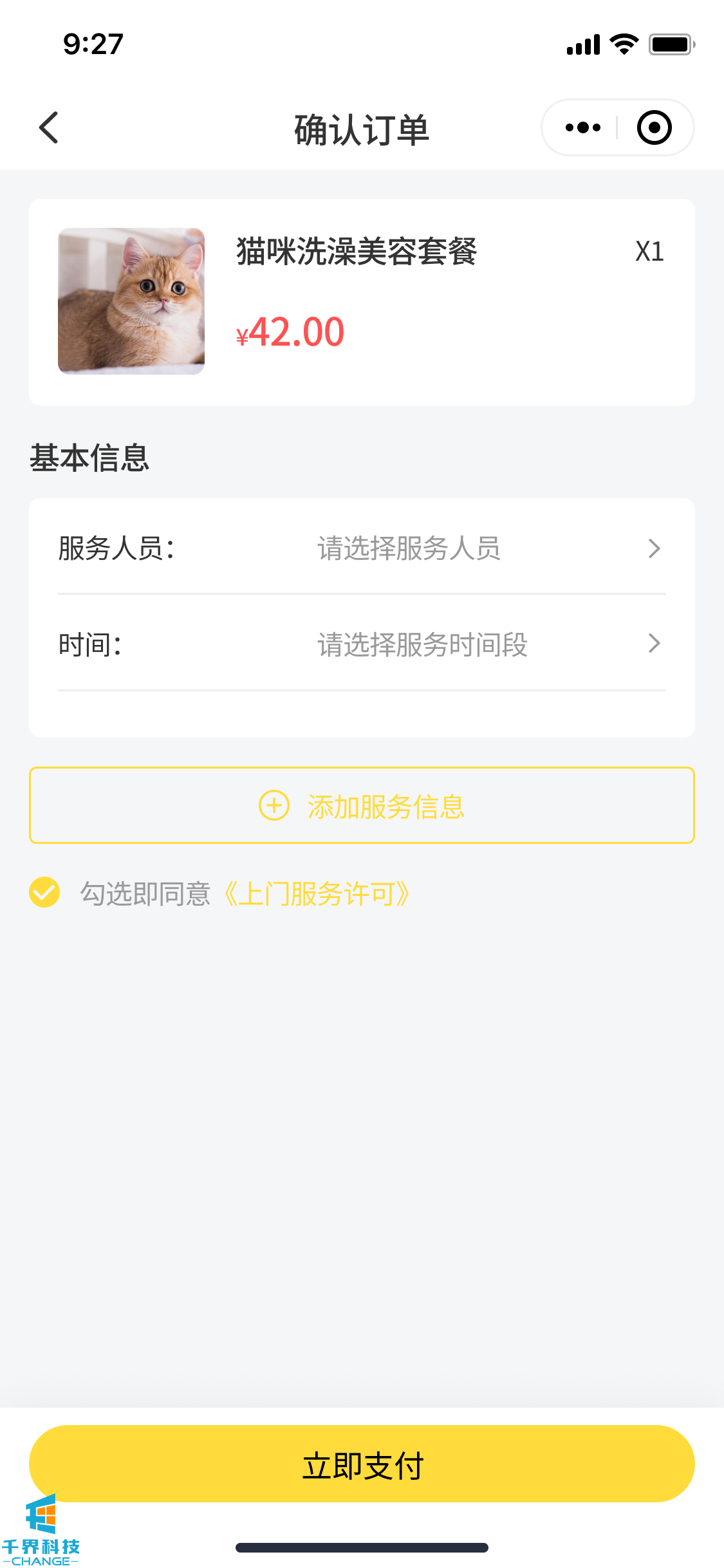Go back from the 确认订单 page
724x1568 pixels.
[49, 127]
